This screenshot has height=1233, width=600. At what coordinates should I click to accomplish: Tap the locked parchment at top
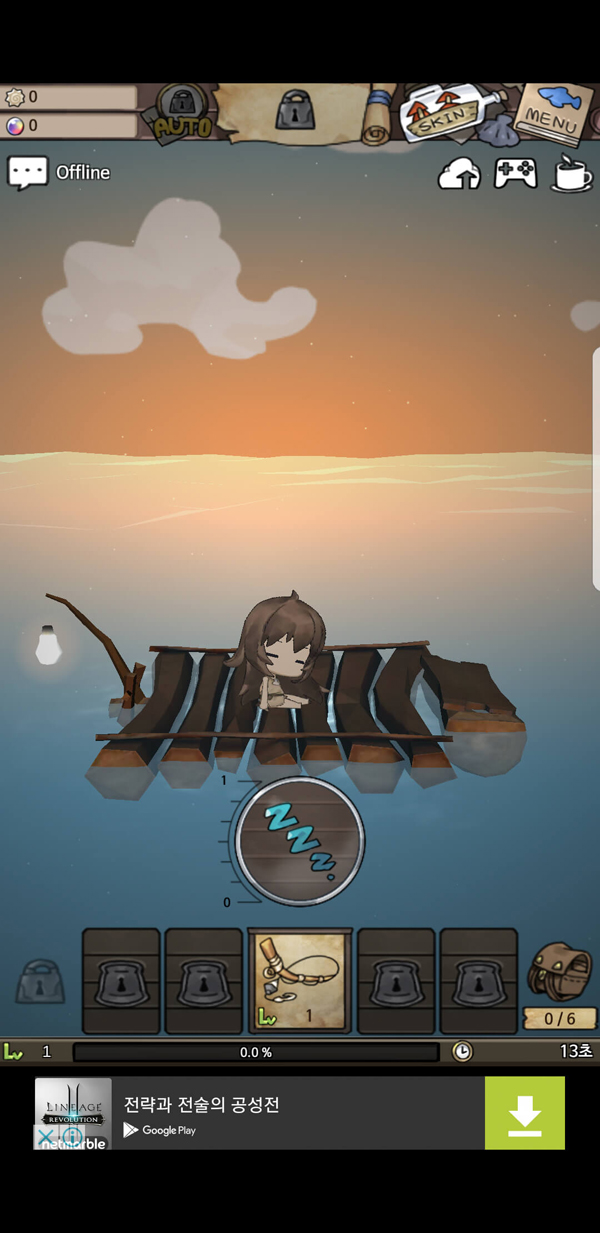click(294, 111)
